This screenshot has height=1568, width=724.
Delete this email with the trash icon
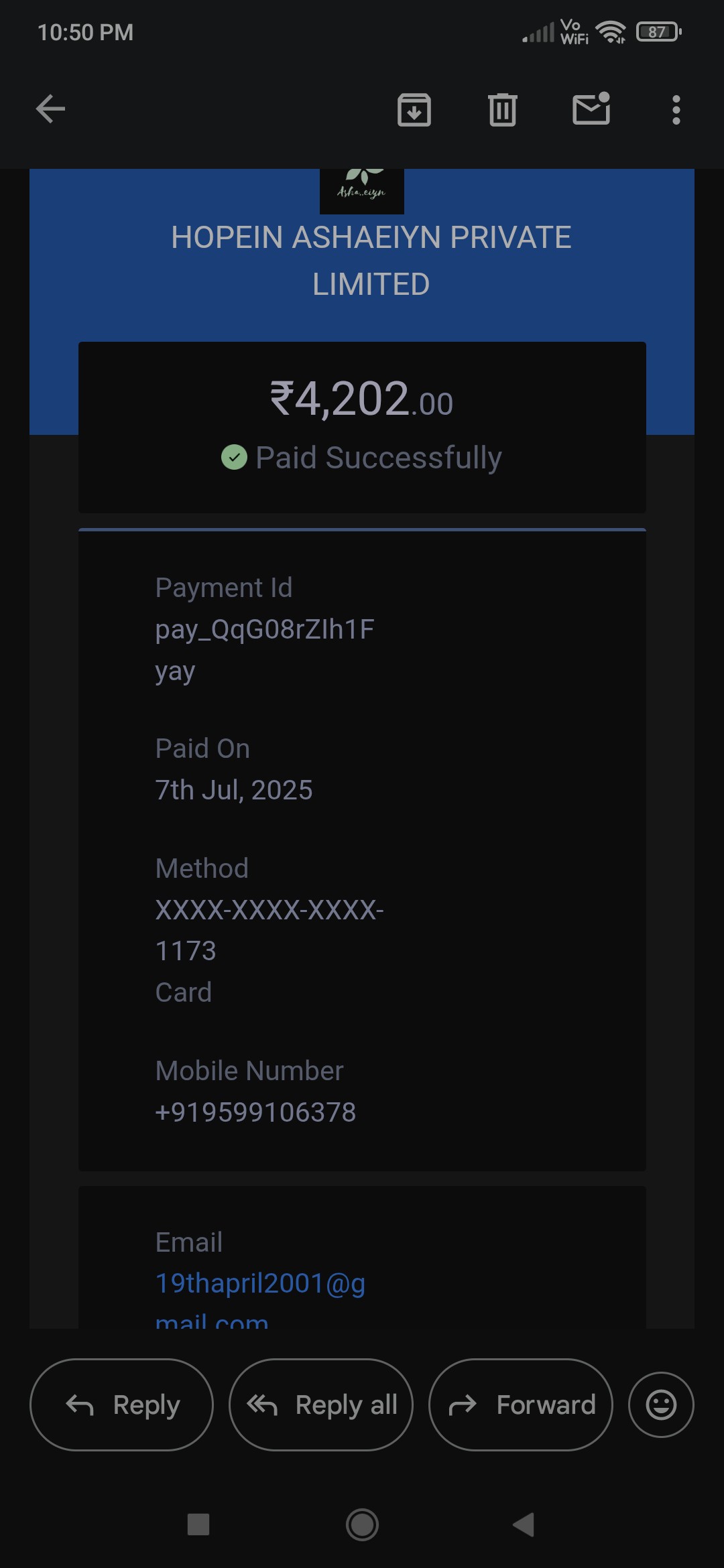click(502, 110)
